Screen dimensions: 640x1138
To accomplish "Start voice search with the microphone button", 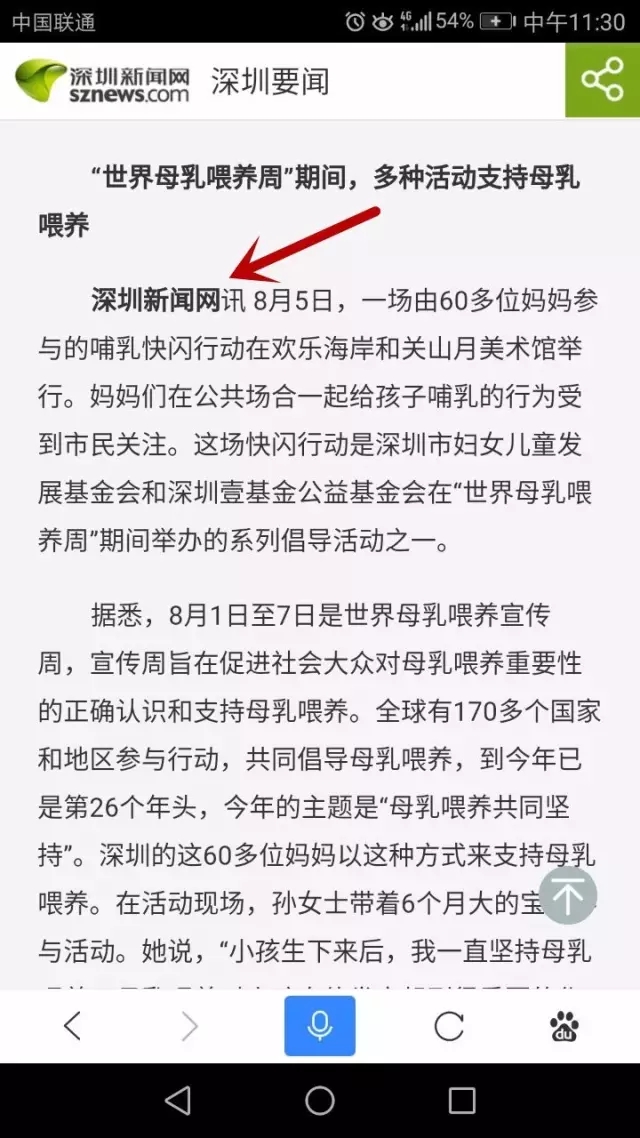I will tap(320, 1026).
